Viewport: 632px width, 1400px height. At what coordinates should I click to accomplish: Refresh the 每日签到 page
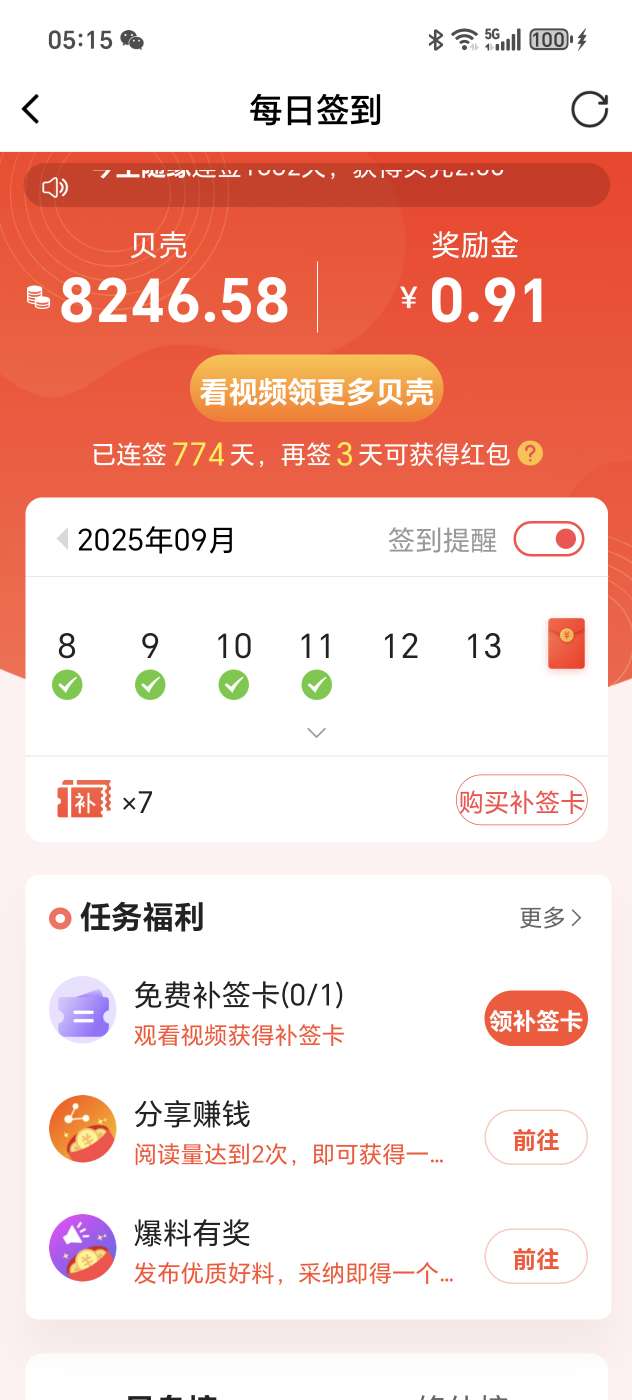click(x=589, y=109)
